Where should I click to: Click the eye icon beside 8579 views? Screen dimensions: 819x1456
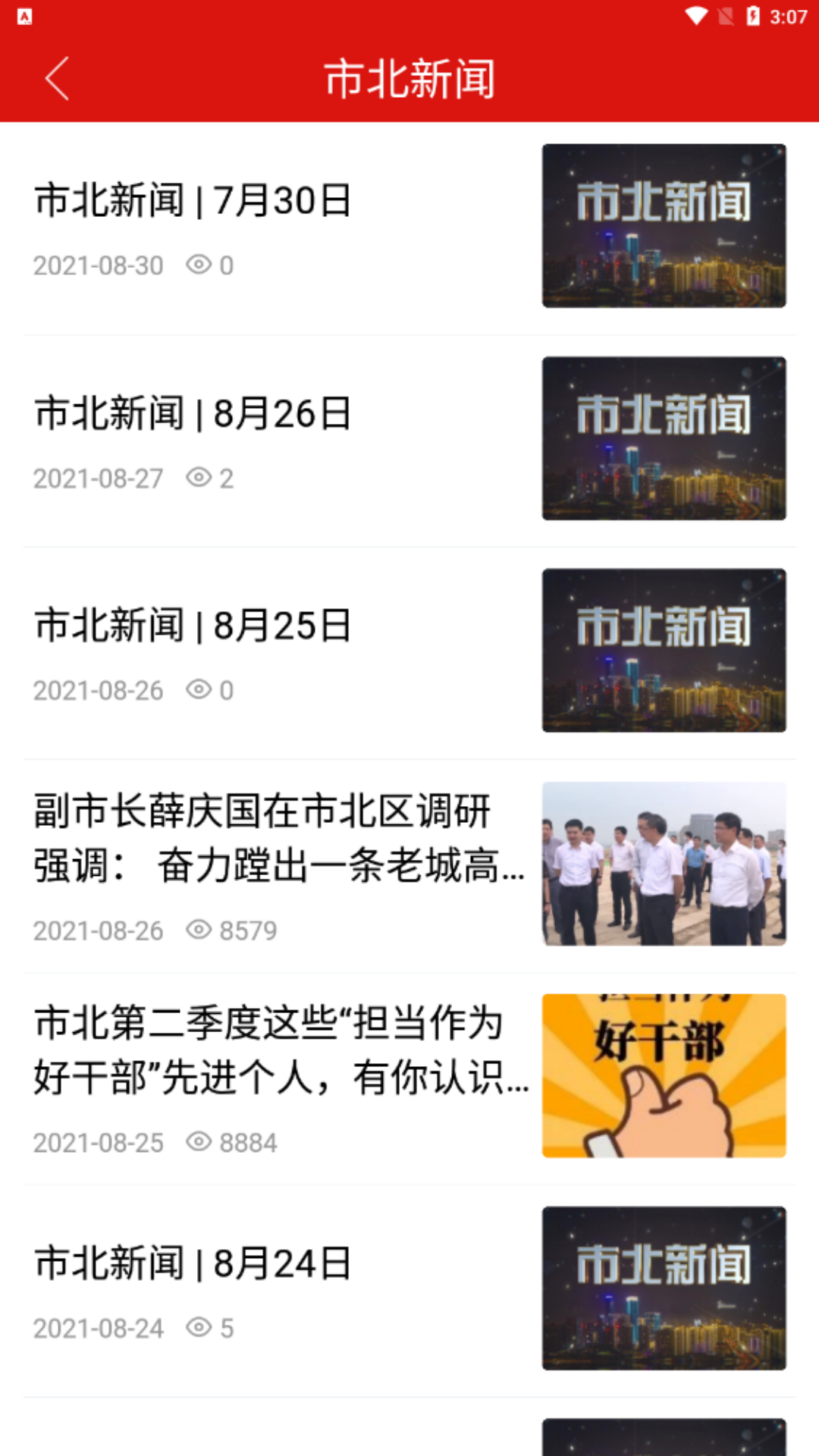point(199,930)
